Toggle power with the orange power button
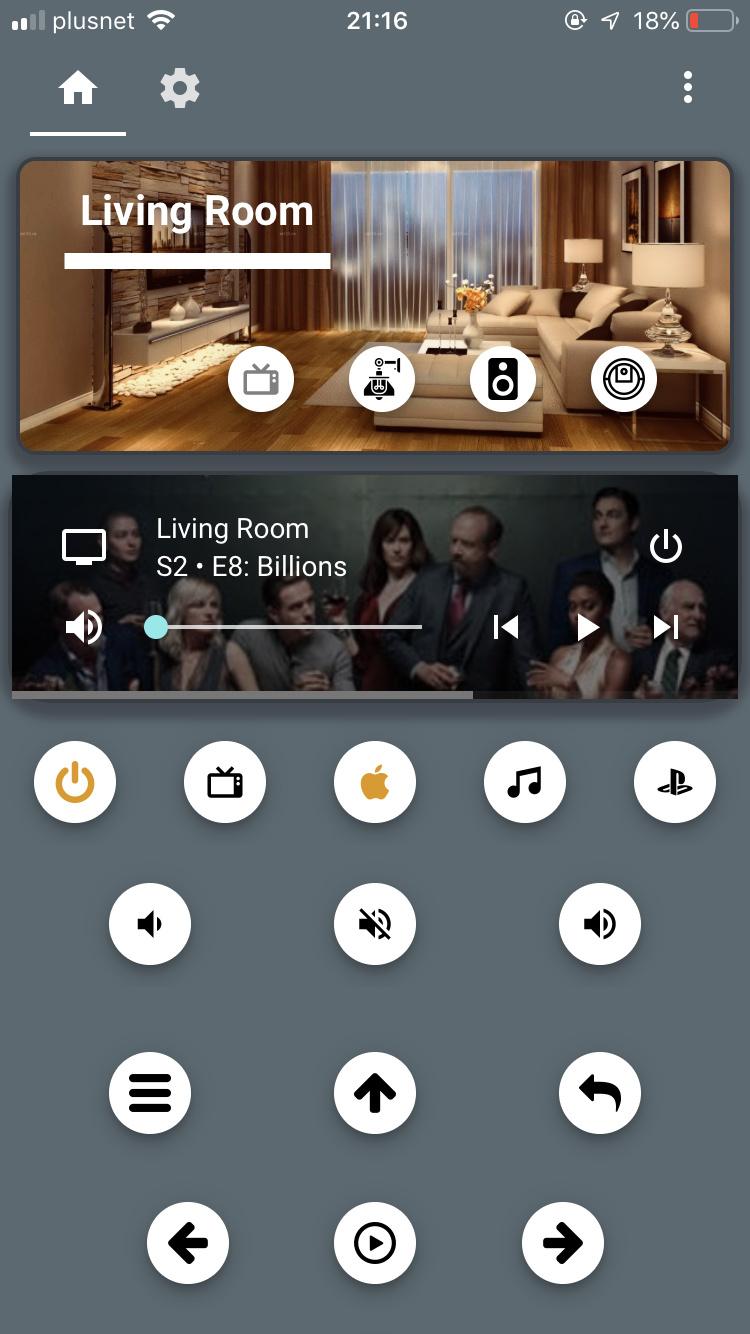750x1334 pixels. (x=75, y=782)
